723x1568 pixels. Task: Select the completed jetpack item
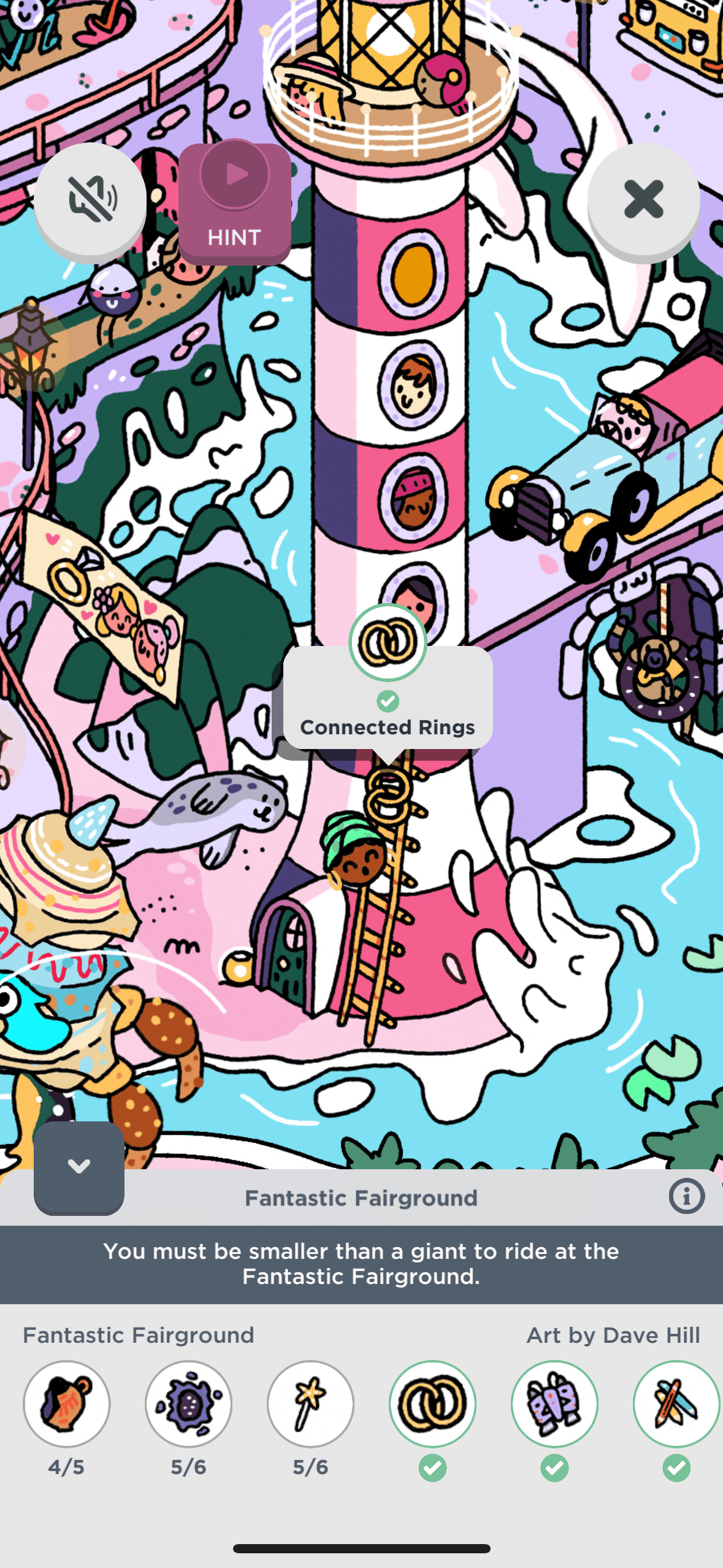pyautogui.click(x=554, y=1404)
